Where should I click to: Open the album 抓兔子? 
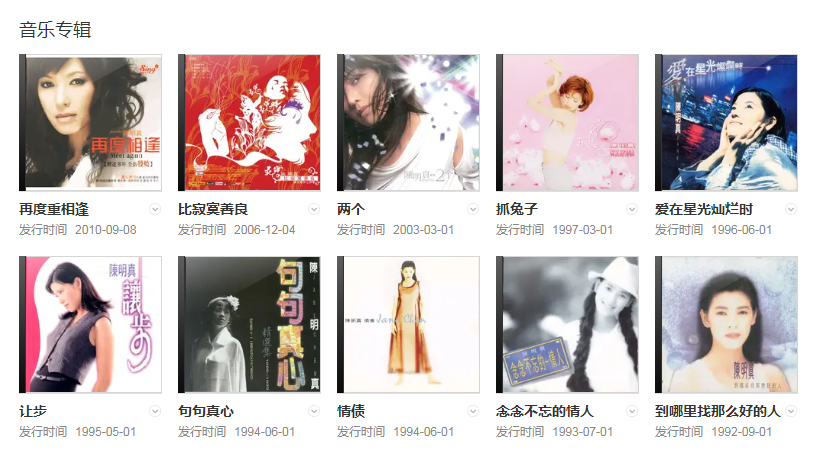568,122
